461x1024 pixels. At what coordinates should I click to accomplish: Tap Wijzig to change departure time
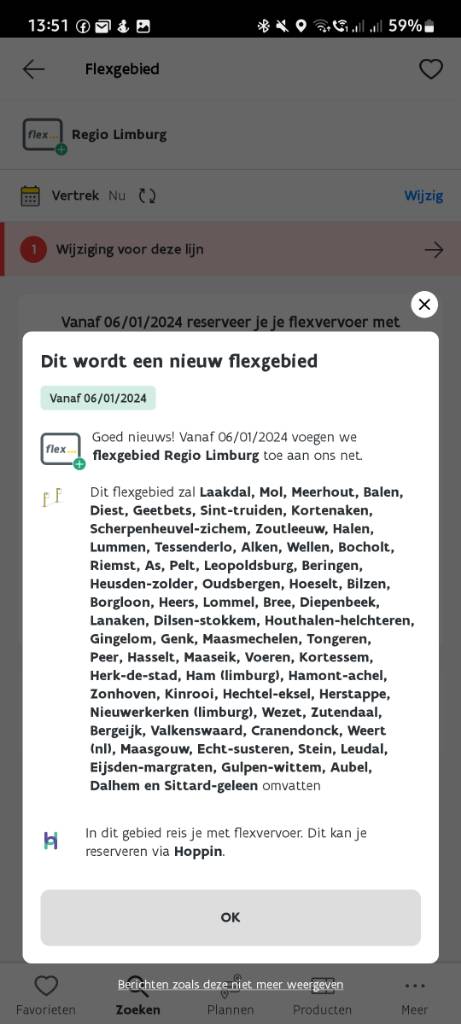coord(423,195)
